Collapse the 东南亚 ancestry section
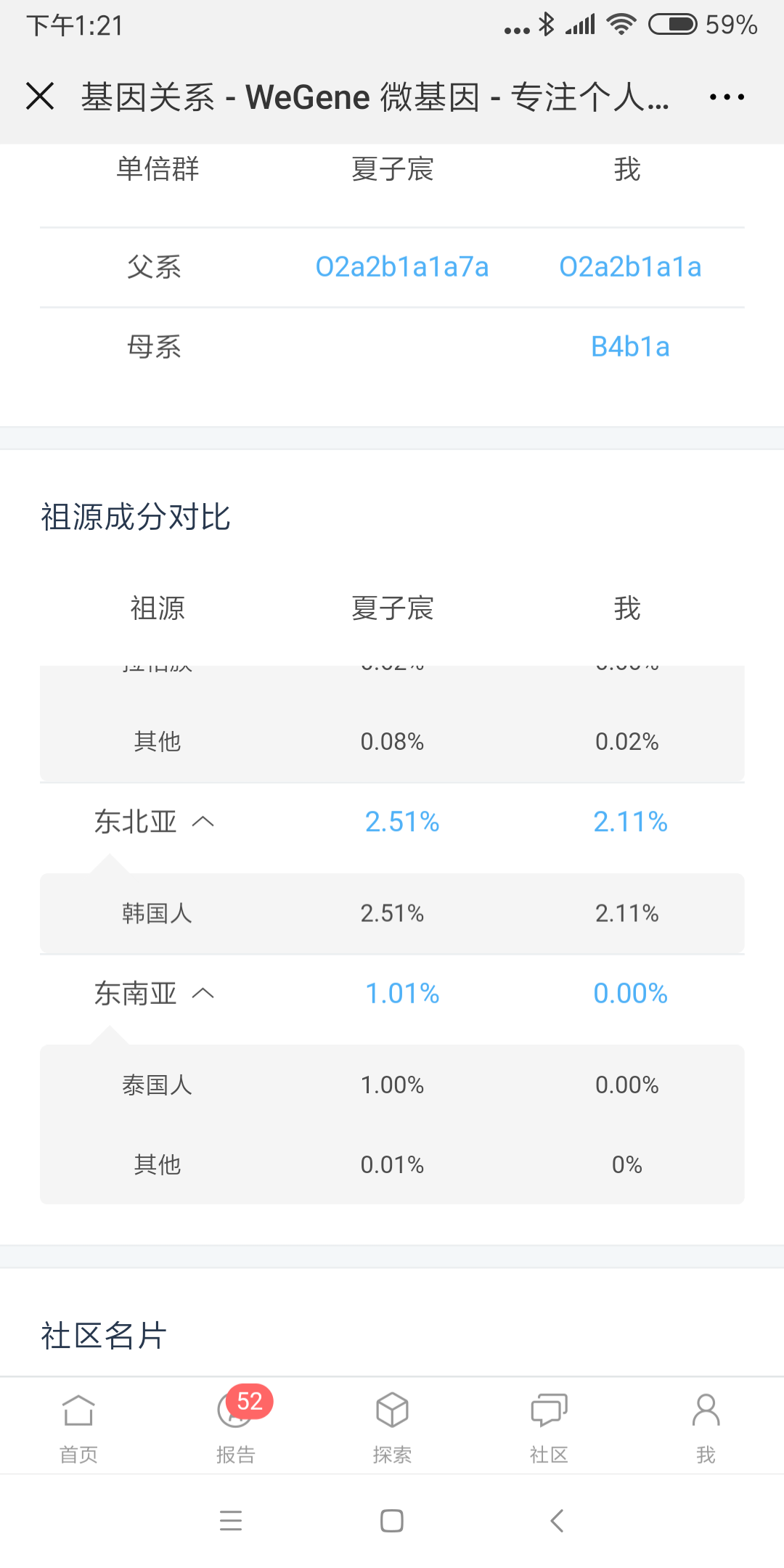This screenshot has height=1568, width=784. 154,993
